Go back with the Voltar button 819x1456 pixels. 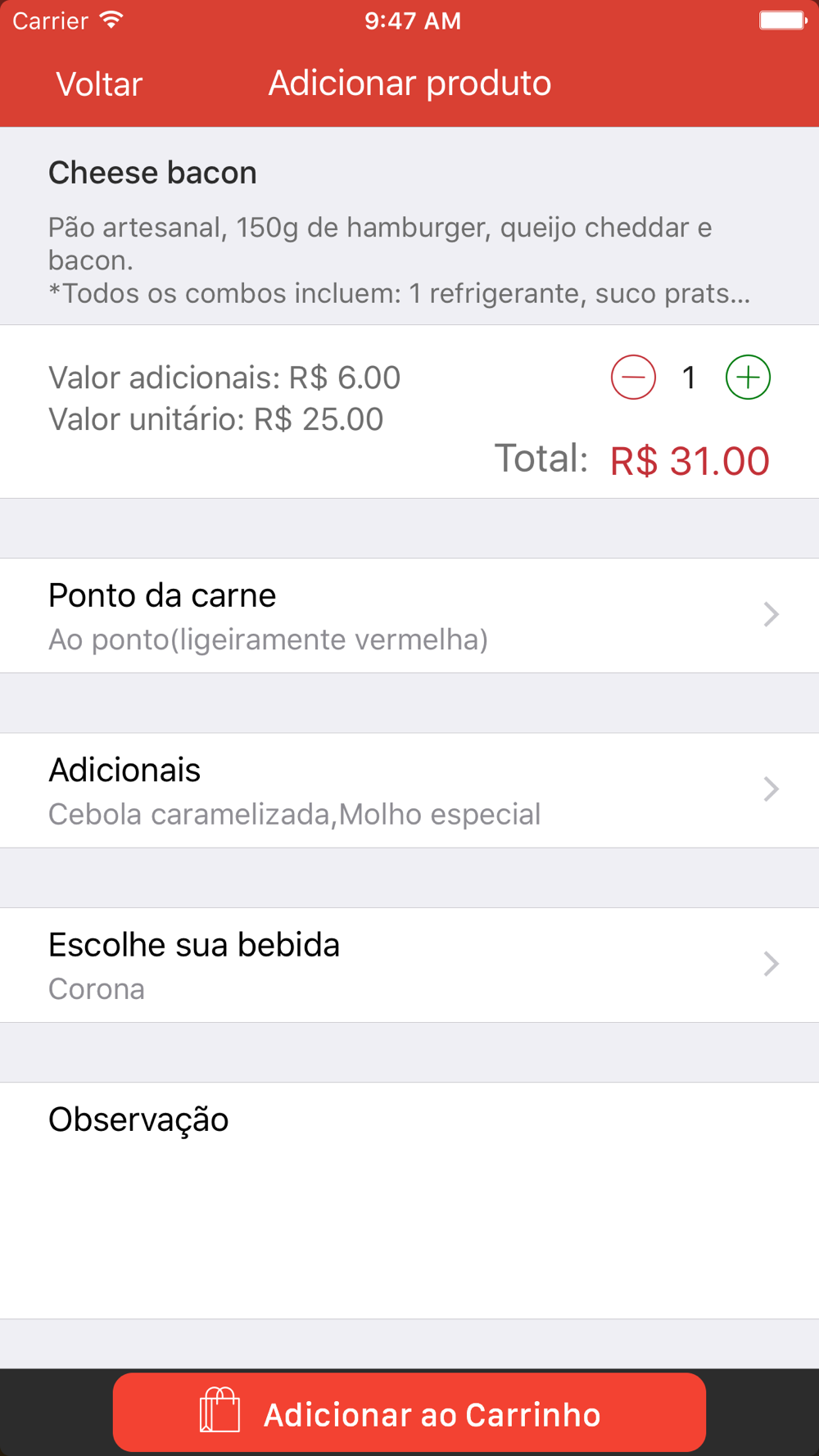coord(99,84)
